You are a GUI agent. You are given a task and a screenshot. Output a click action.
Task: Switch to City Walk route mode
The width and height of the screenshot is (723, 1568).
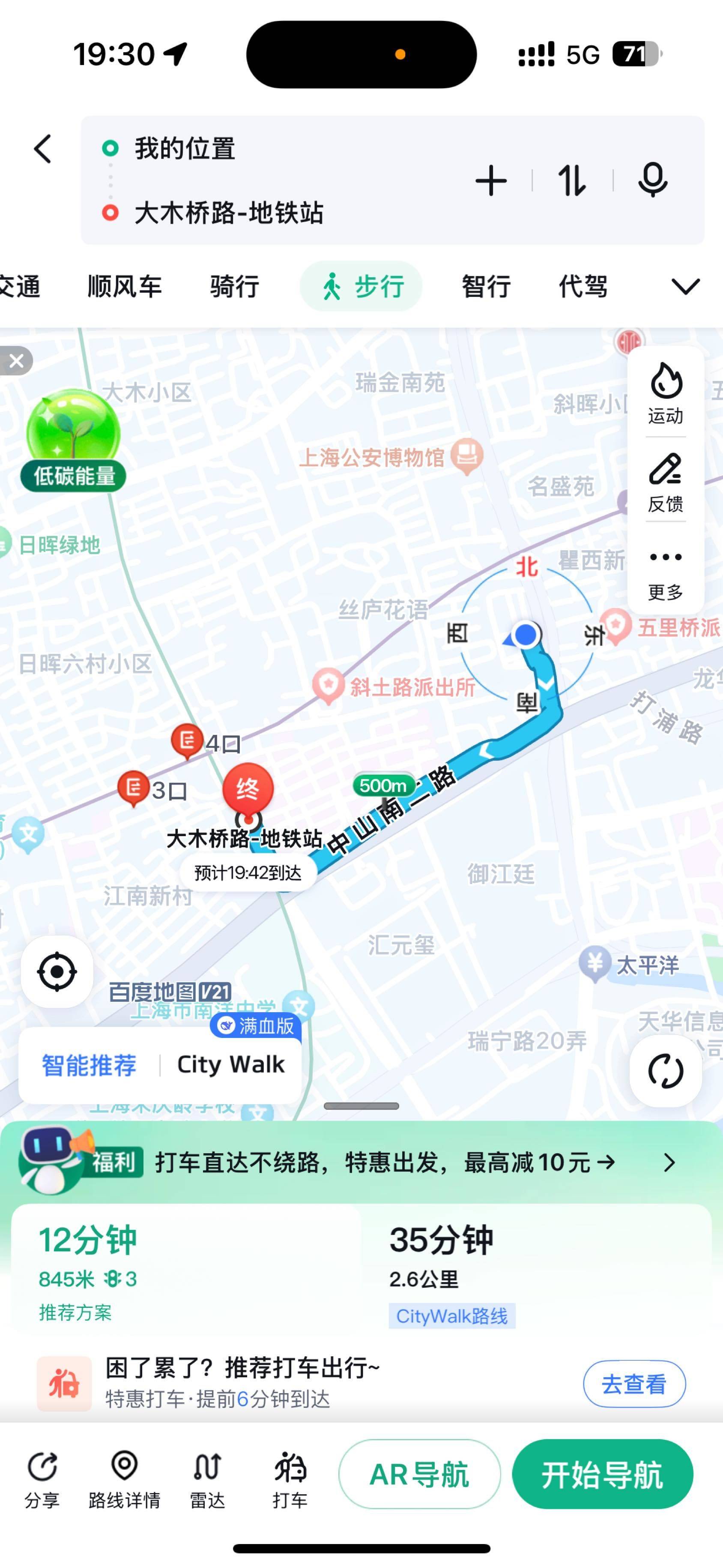tap(231, 1064)
